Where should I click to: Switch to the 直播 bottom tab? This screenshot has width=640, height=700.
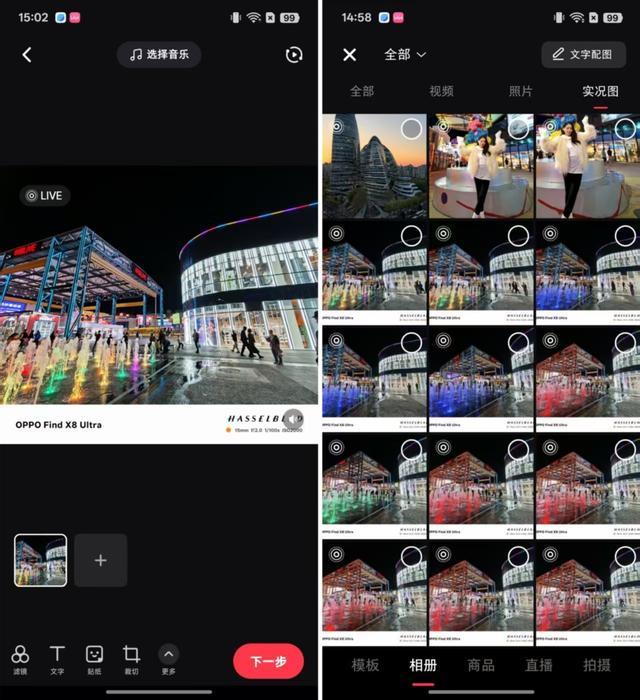point(539,665)
